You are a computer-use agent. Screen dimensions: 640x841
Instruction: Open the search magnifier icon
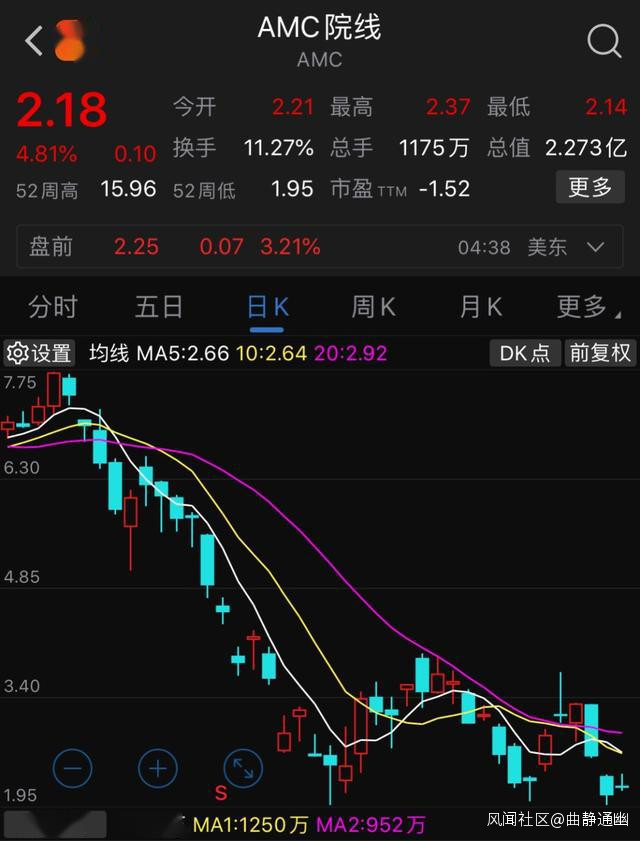(604, 41)
